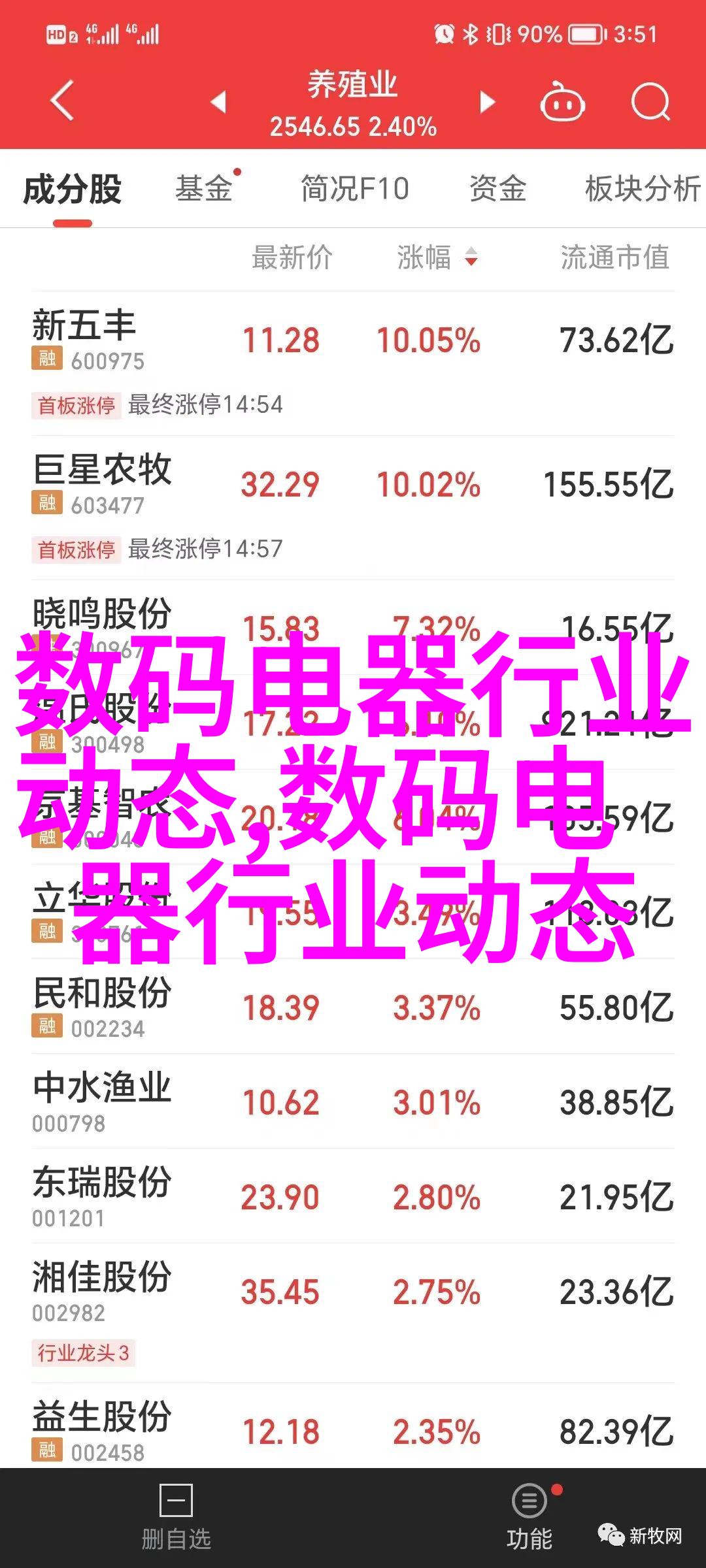Open the robot assistant icon
The height and width of the screenshot is (1568, 706).
562,101
